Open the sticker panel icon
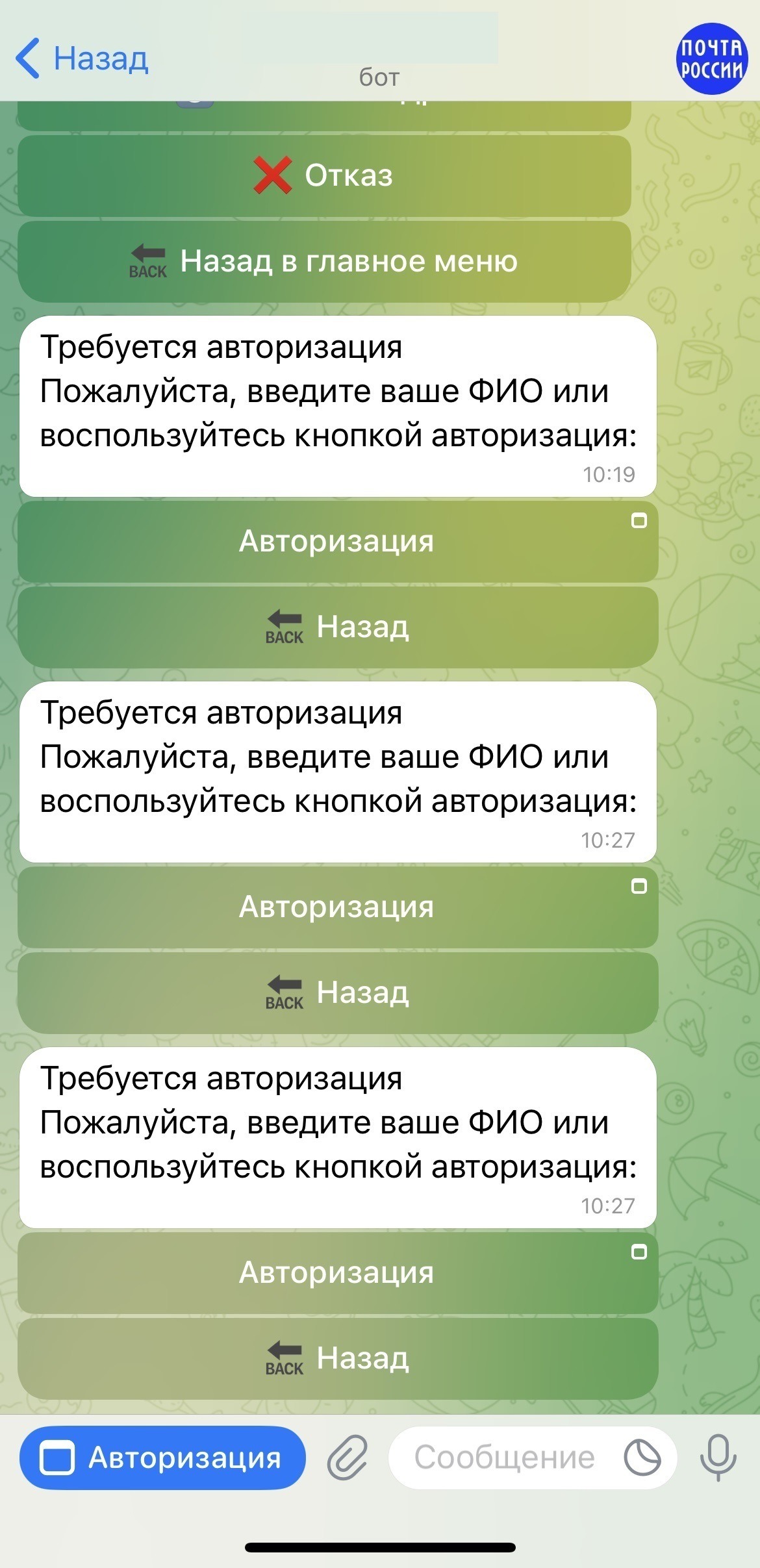Screen dimensions: 760x1568 [642, 1458]
